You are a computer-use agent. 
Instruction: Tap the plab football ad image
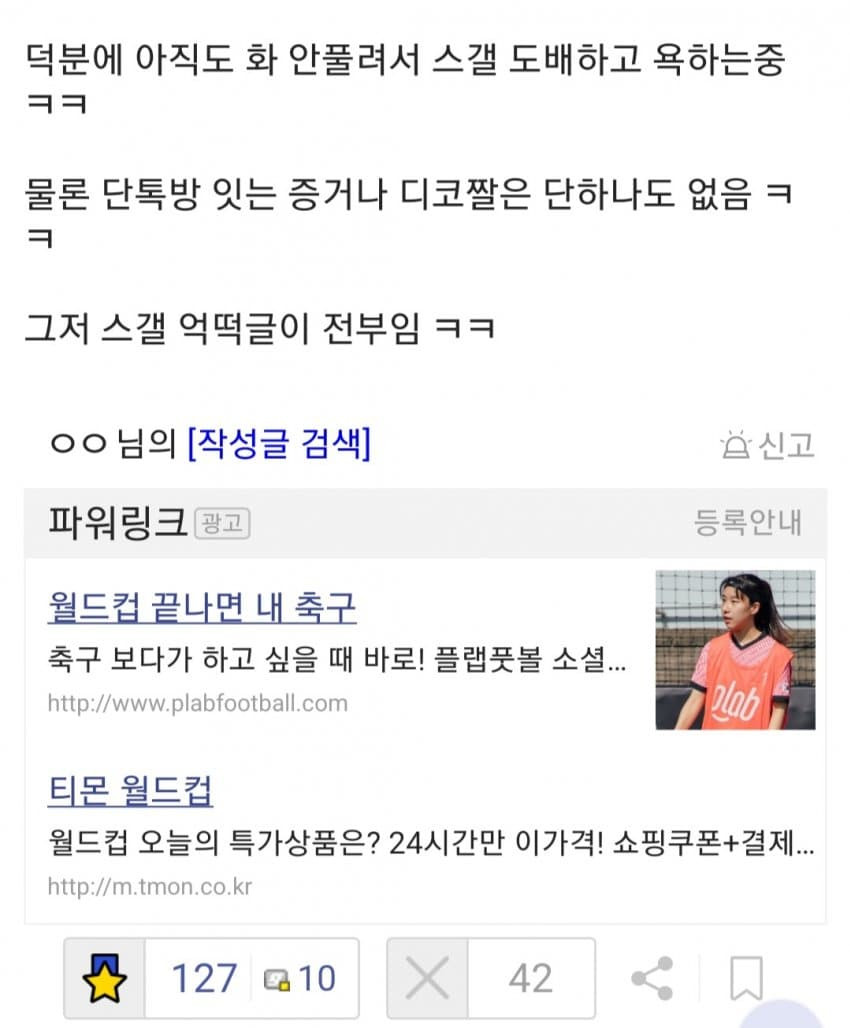click(x=735, y=650)
